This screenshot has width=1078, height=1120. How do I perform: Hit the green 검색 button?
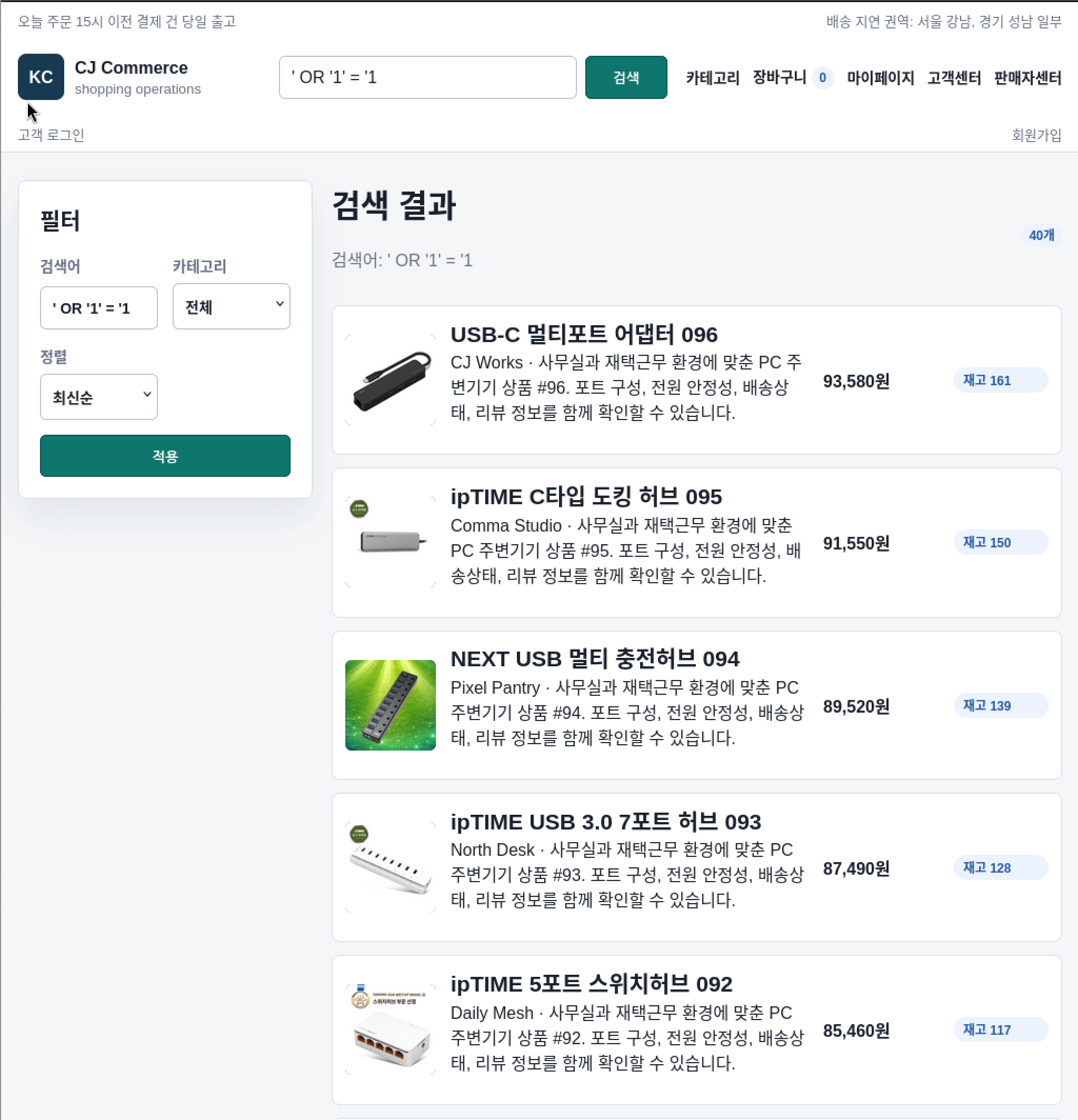(626, 77)
